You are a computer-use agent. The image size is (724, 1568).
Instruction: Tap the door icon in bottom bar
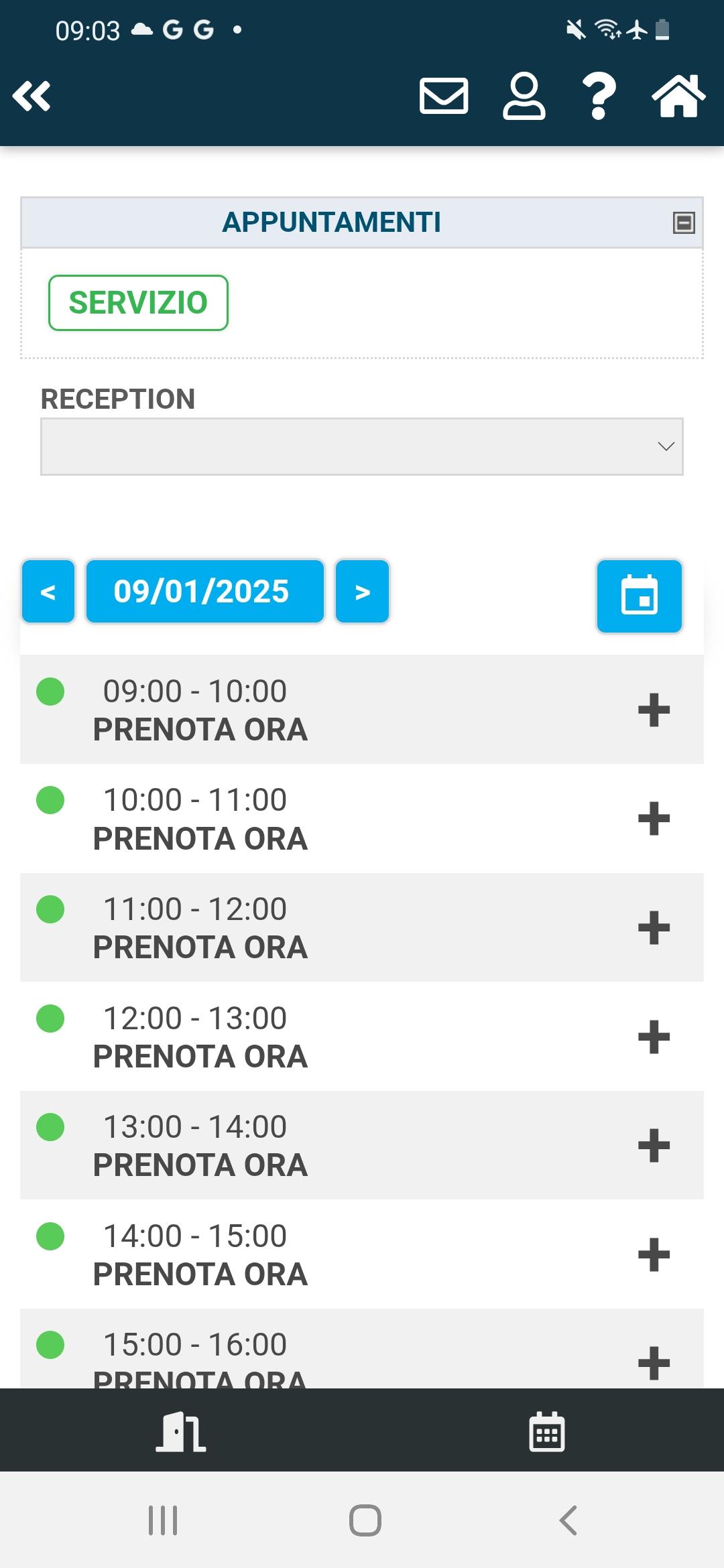coord(181,1432)
